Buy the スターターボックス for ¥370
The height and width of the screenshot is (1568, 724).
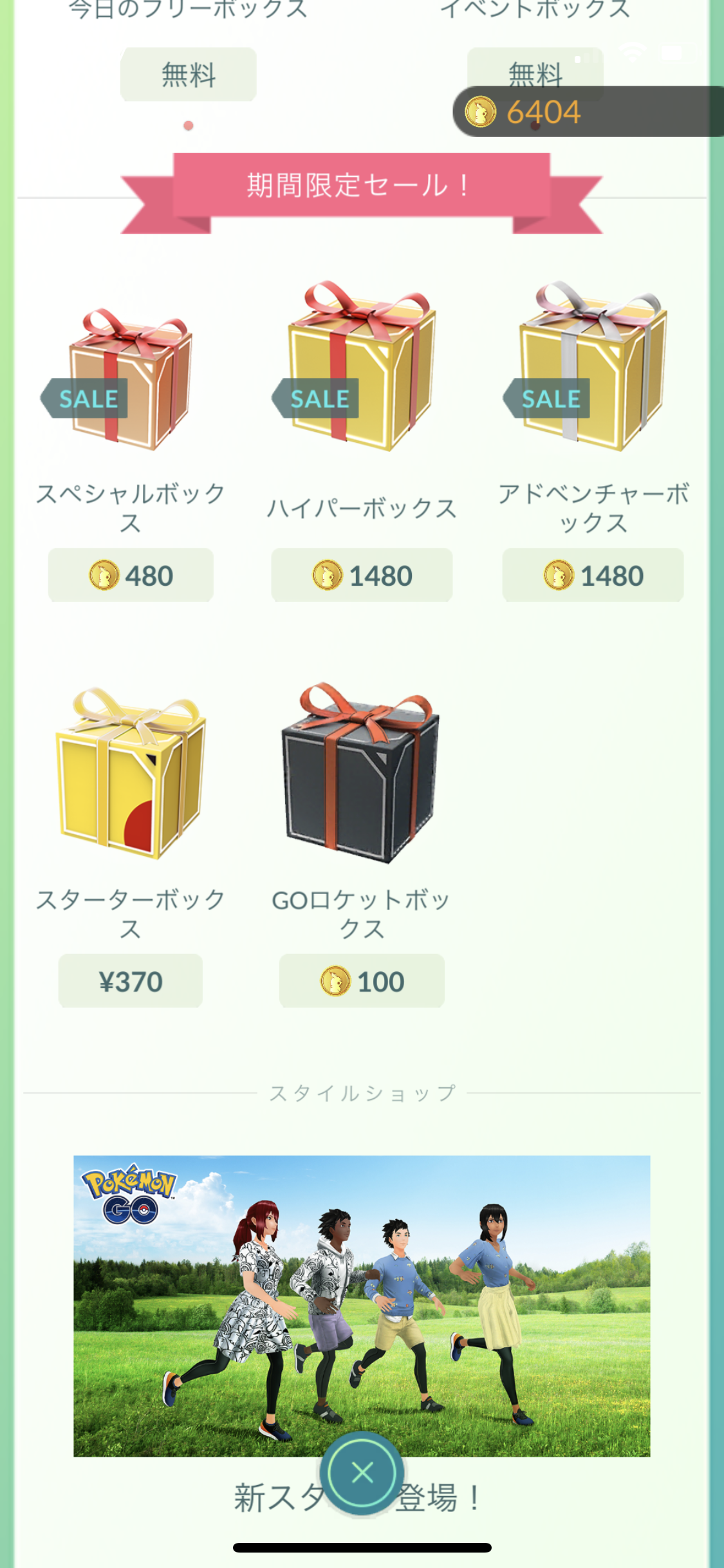pyautogui.click(x=131, y=980)
